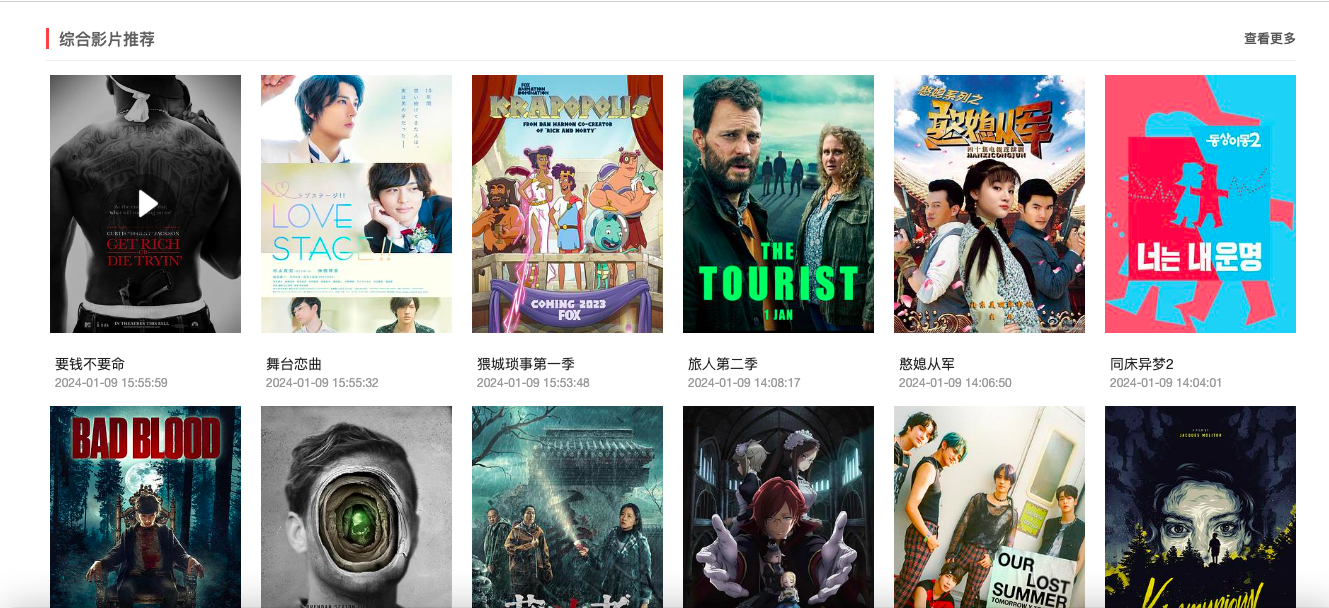Open the 憨媳从军 movie poster
This screenshot has width=1329, height=608.
[989, 204]
